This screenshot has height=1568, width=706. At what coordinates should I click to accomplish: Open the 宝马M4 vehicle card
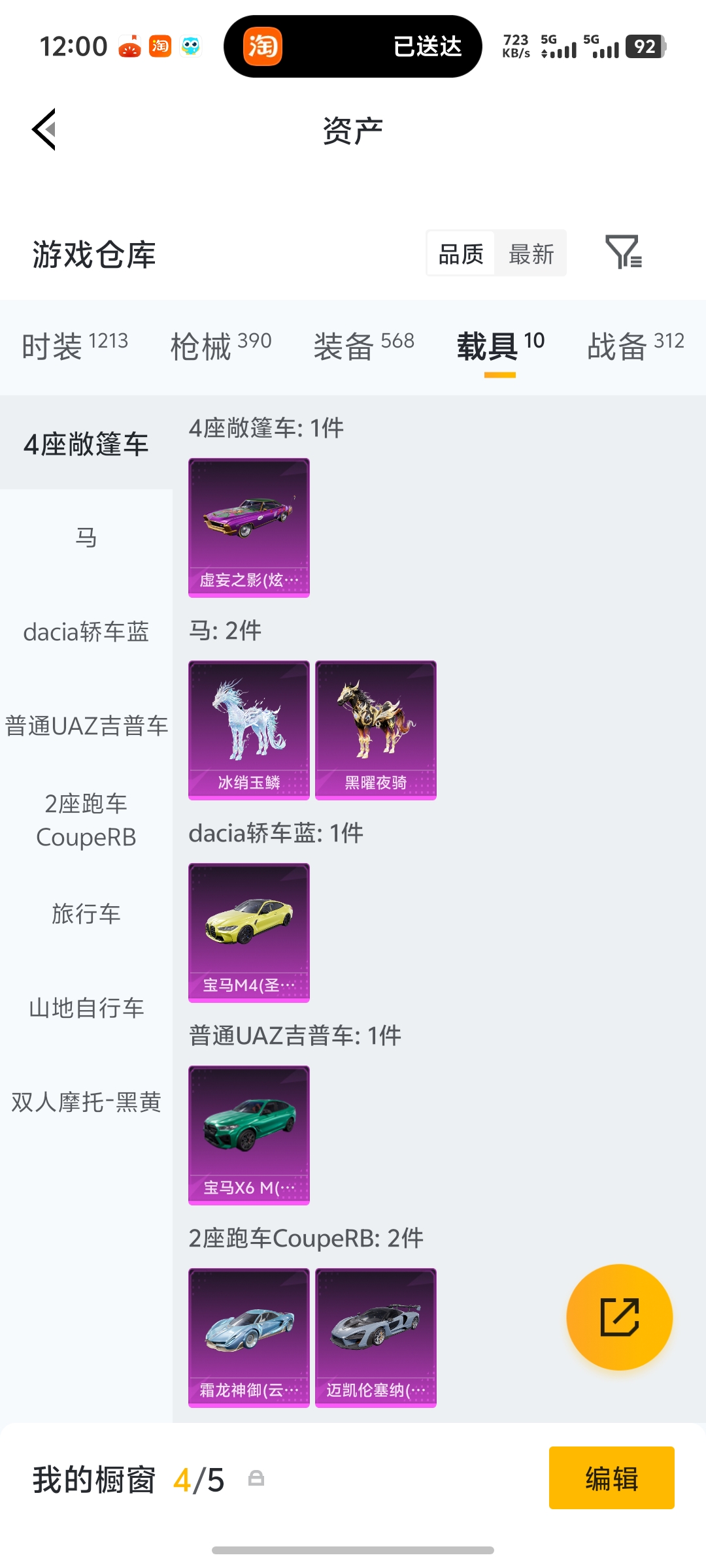248,933
